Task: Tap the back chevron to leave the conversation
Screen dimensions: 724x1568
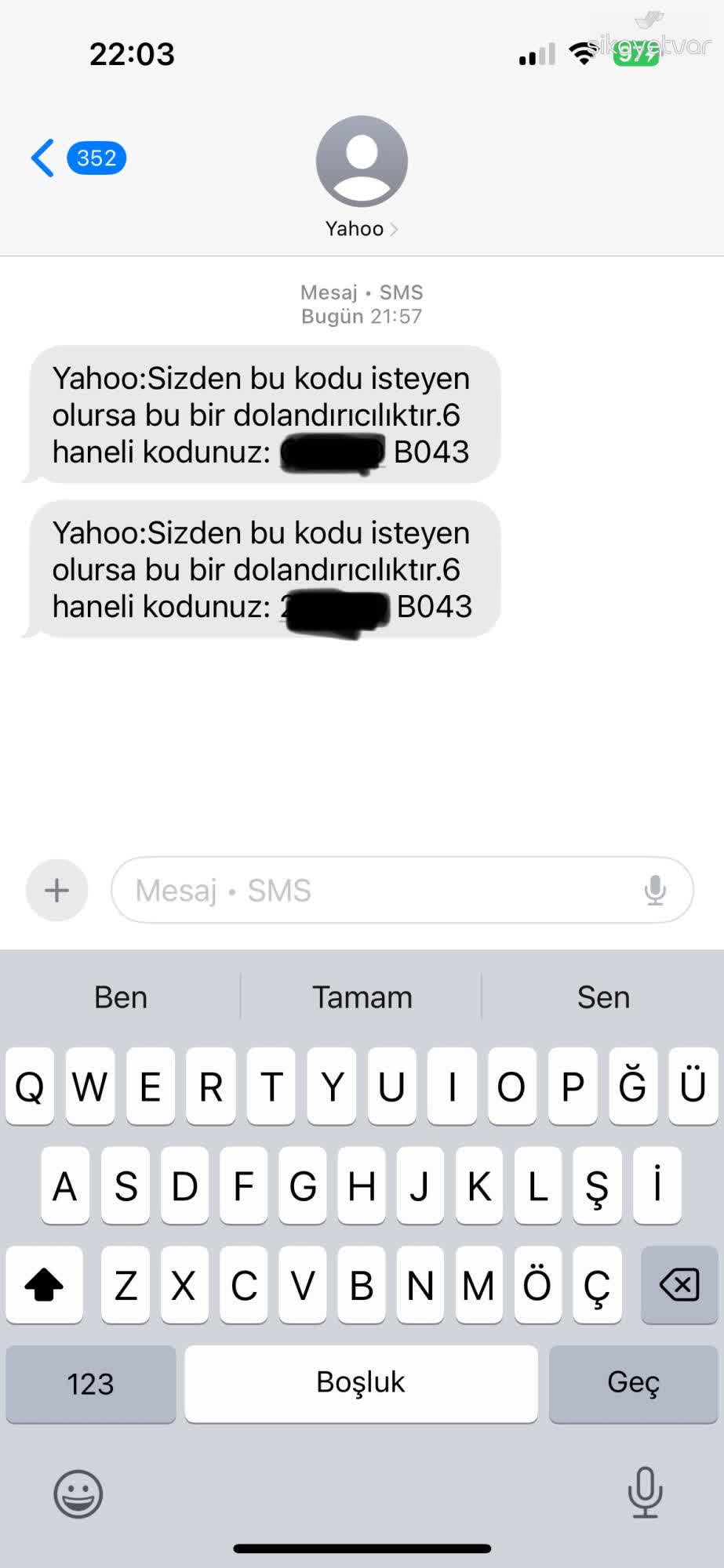Action: click(42, 157)
